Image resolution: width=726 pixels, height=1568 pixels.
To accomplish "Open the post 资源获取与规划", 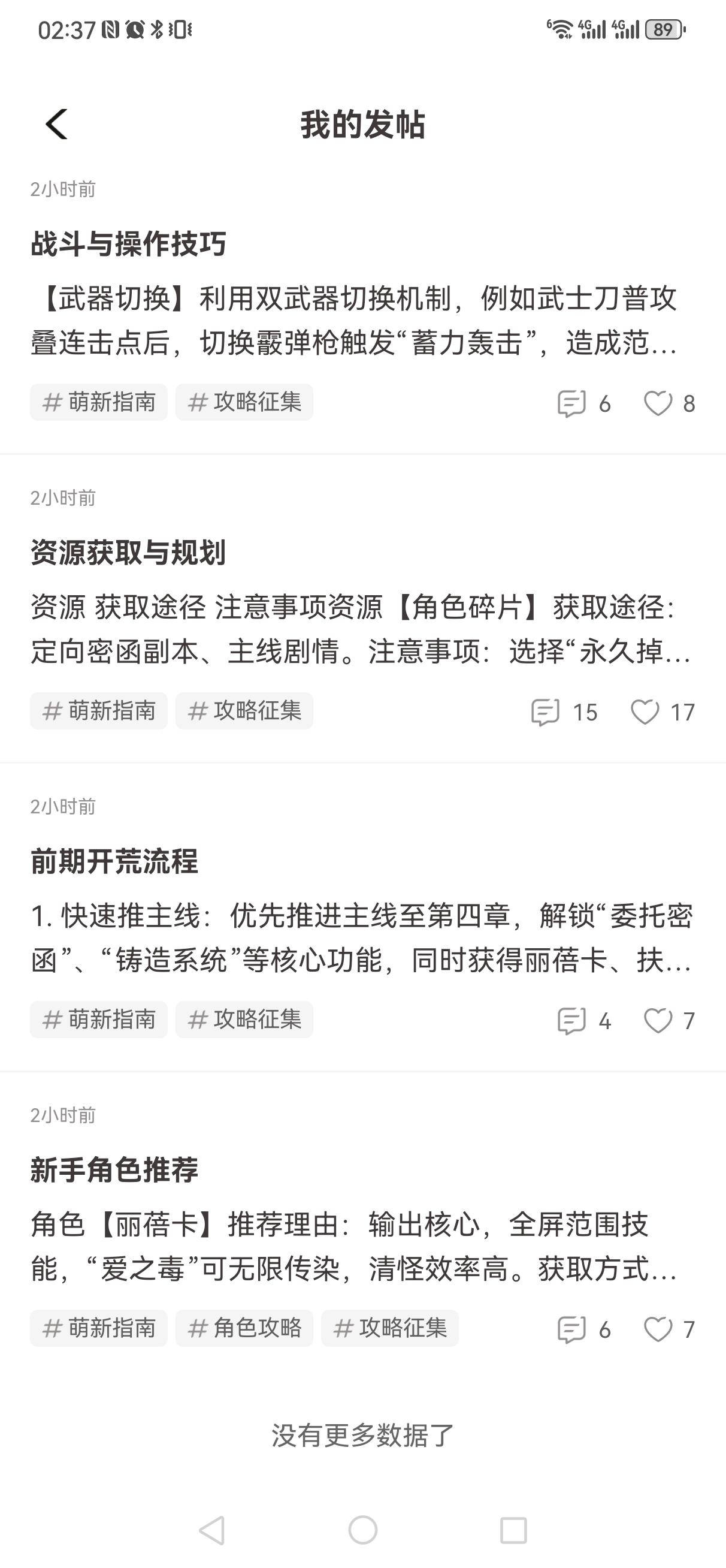I will tap(128, 553).
